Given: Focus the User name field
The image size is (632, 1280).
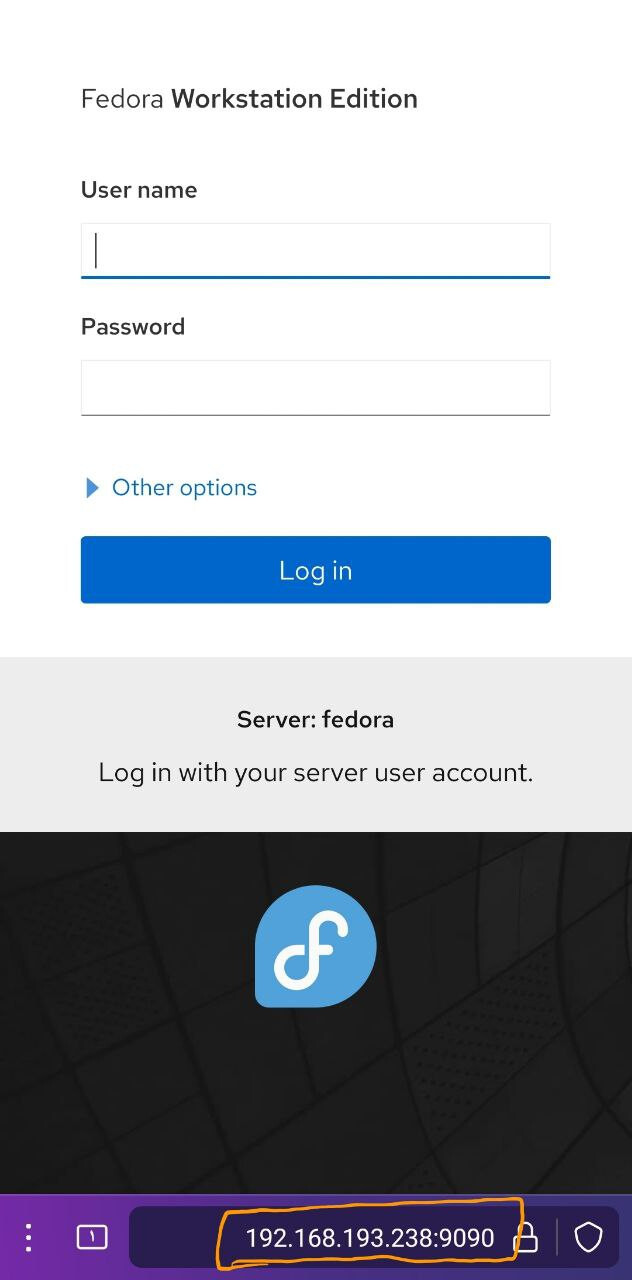Looking at the screenshot, I should click(x=315, y=250).
